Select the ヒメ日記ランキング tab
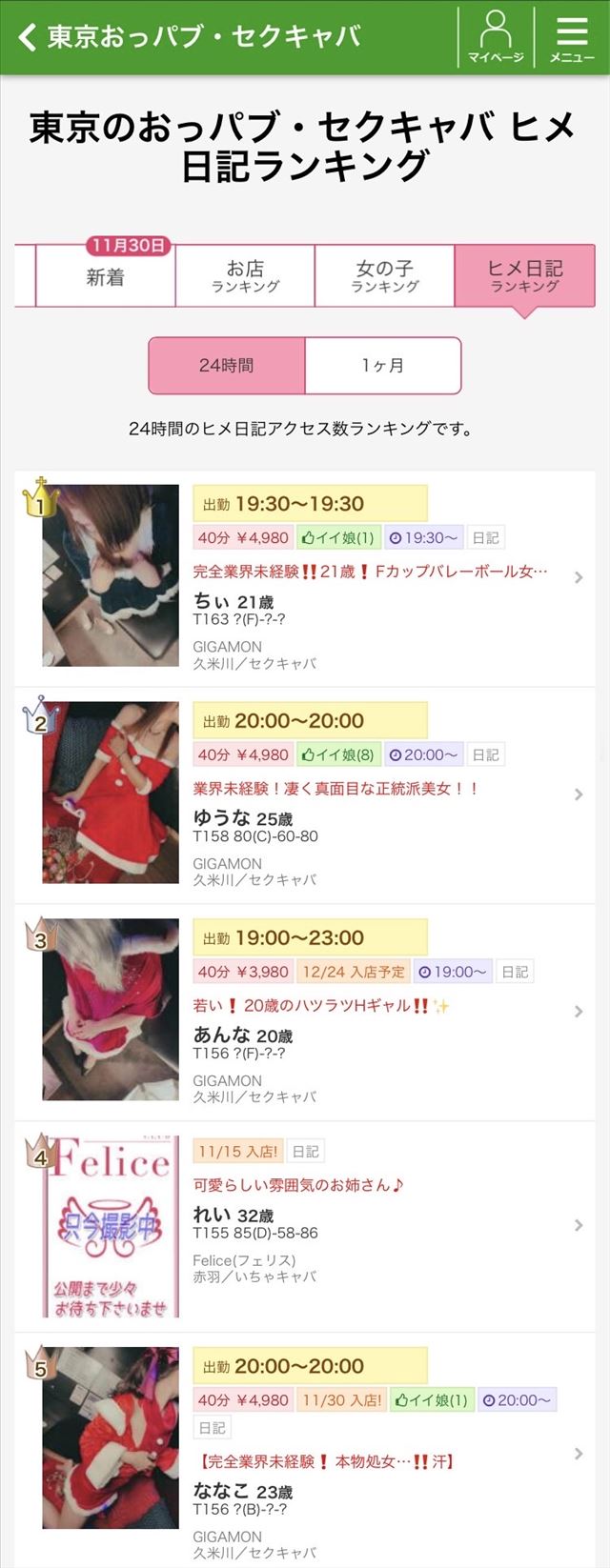This screenshot has width=610, height=1568. 524,276
